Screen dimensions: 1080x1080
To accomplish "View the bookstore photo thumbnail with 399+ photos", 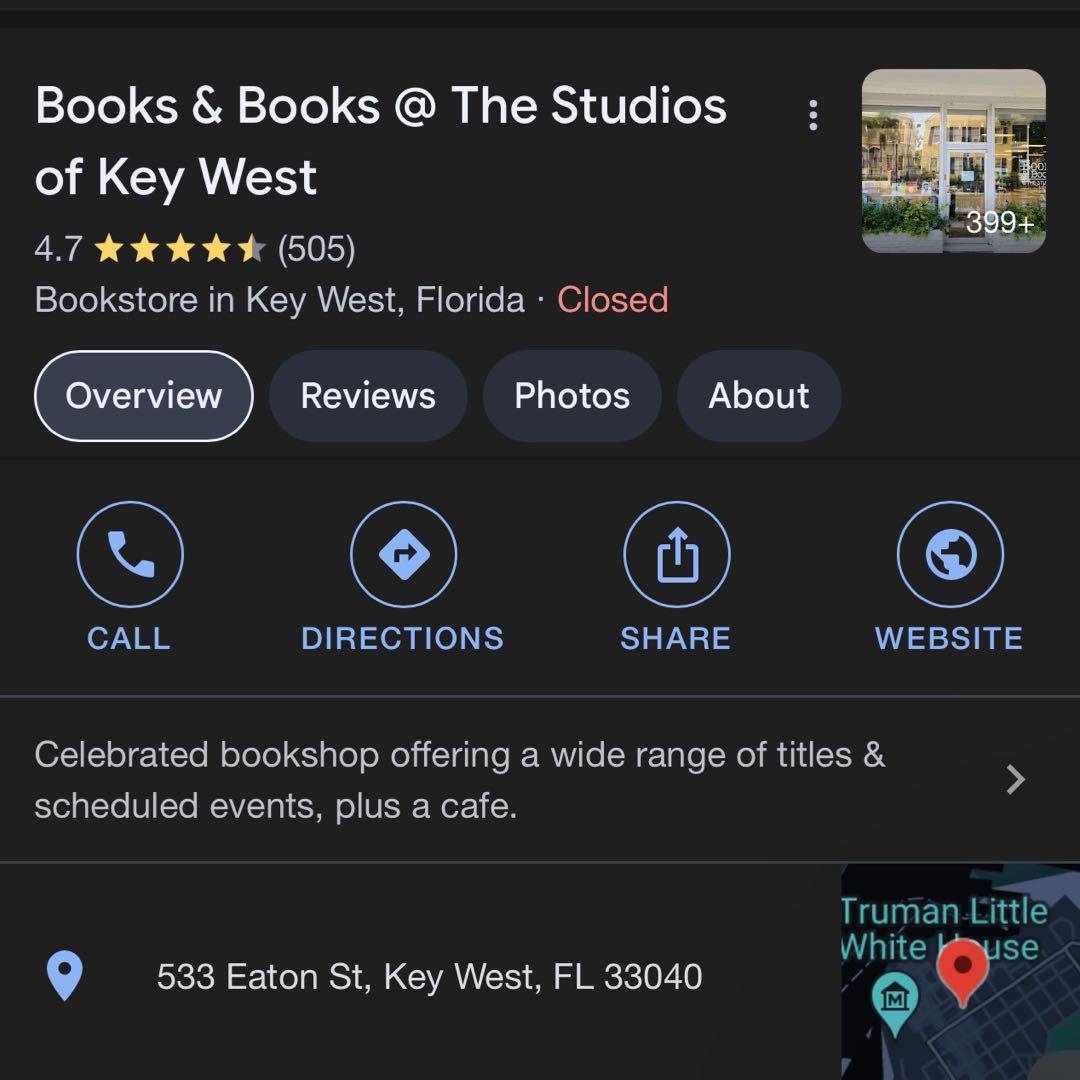I will [953, 161].
